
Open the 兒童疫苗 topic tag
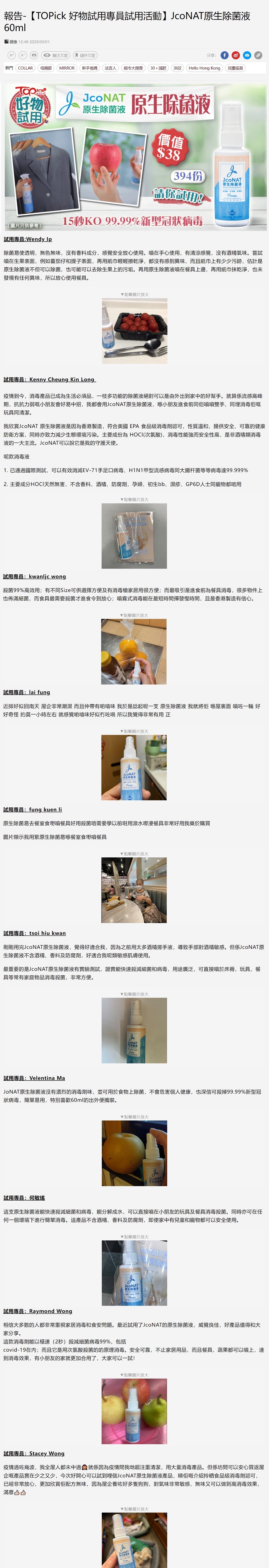[235, 68]
